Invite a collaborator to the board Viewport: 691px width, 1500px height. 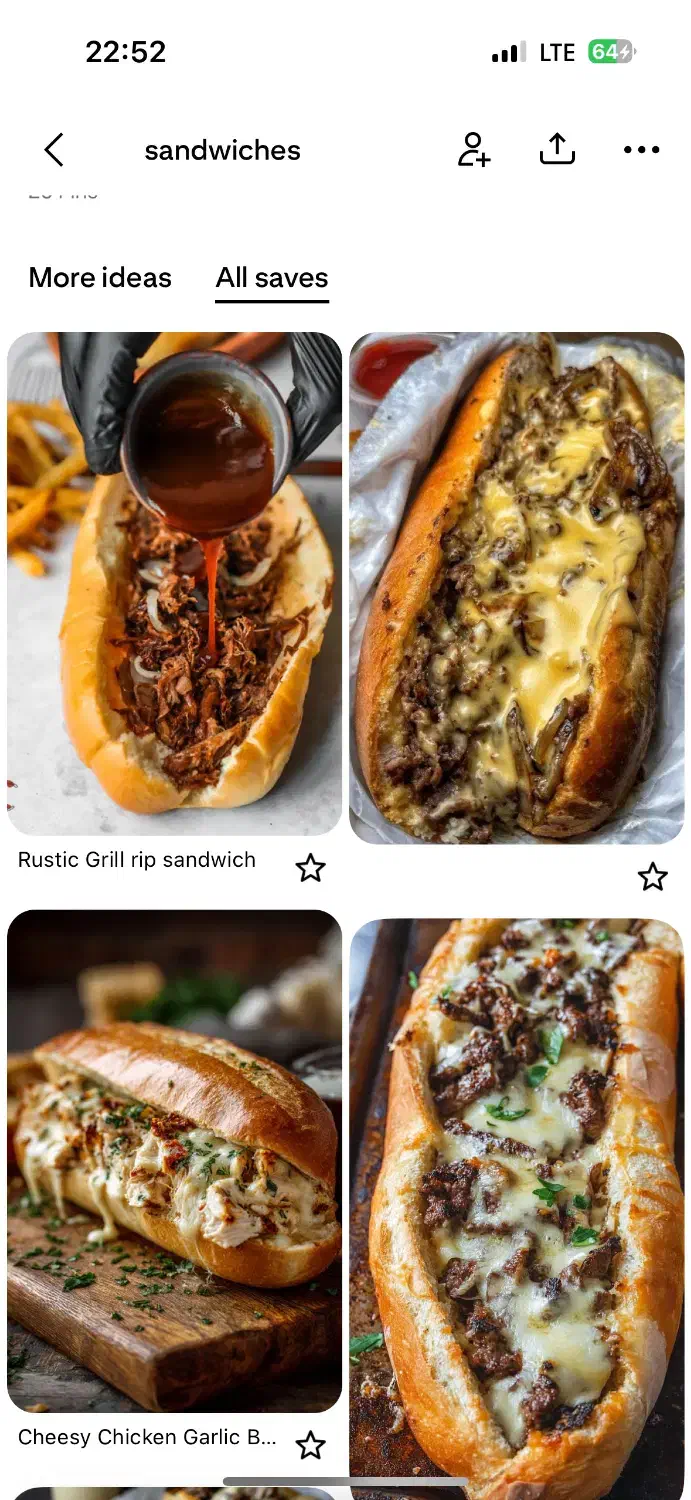(x=473, y=150)
